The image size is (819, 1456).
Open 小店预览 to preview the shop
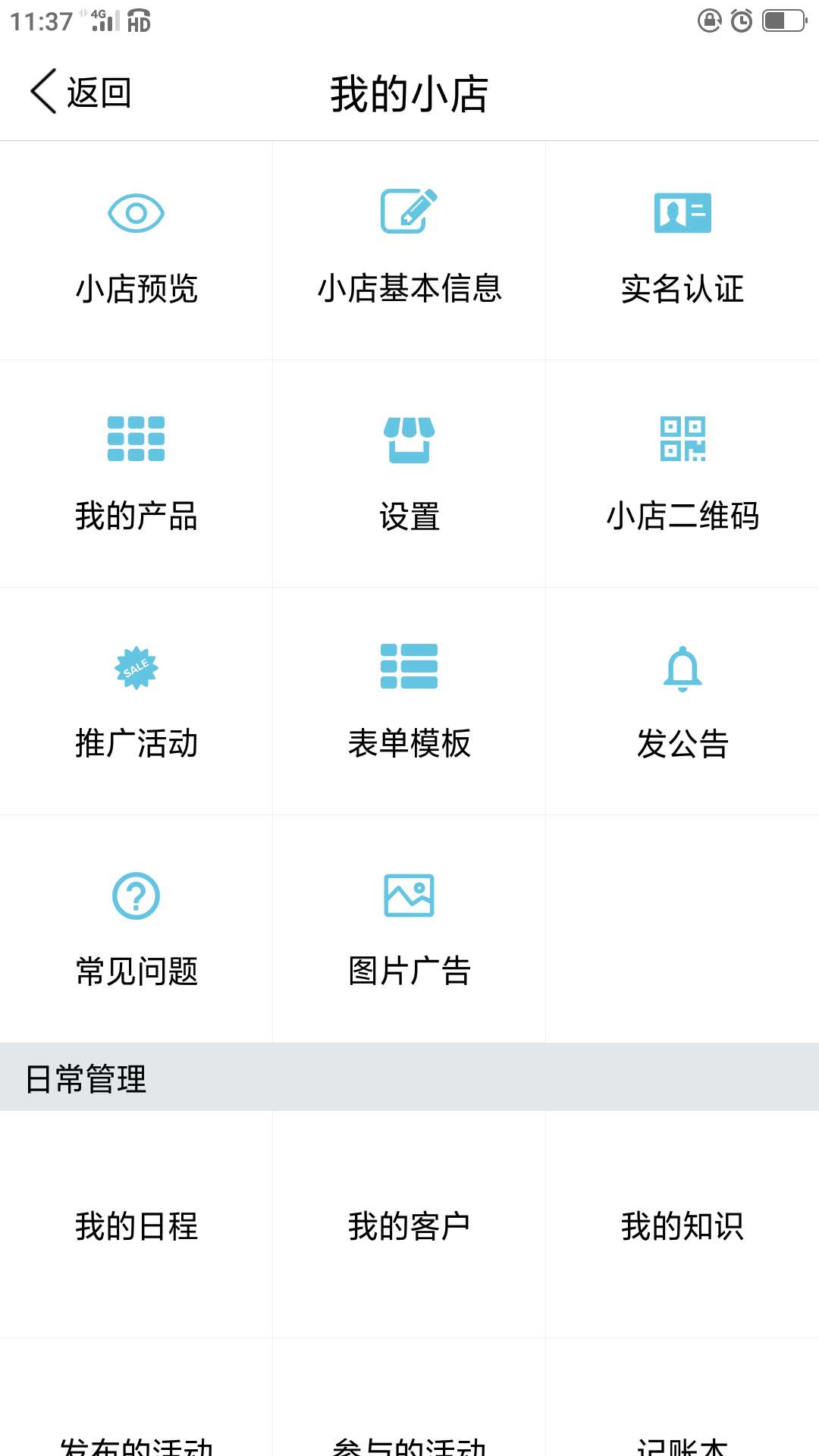tap(136, 250)
